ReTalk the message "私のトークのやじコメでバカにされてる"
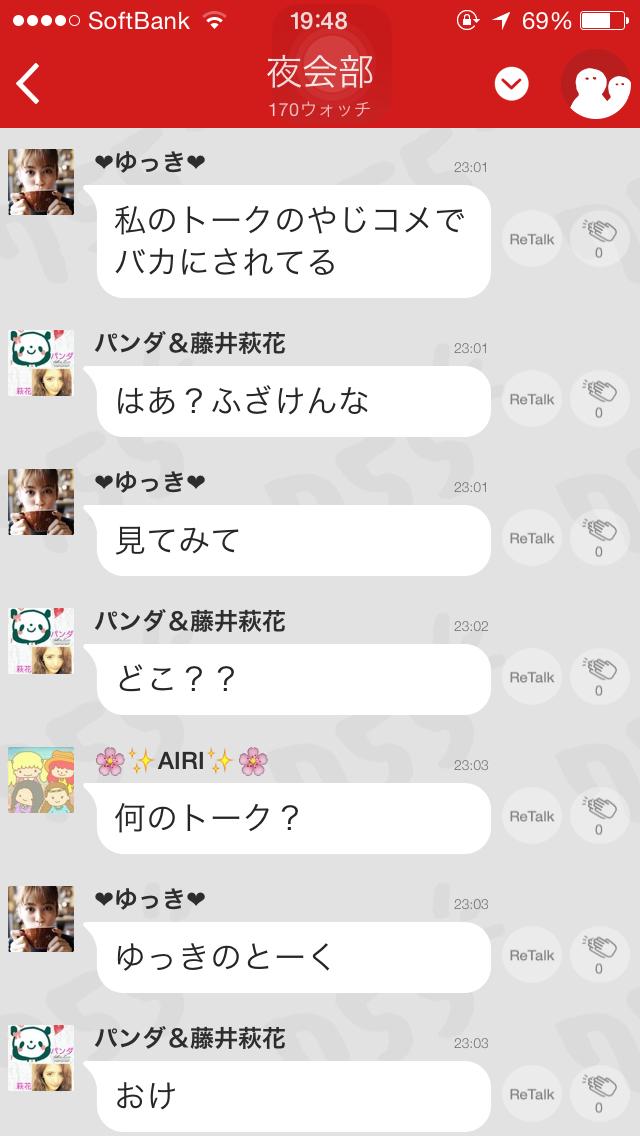The height and width of the screenshot is (1136, 640). [x=531, y=239]
